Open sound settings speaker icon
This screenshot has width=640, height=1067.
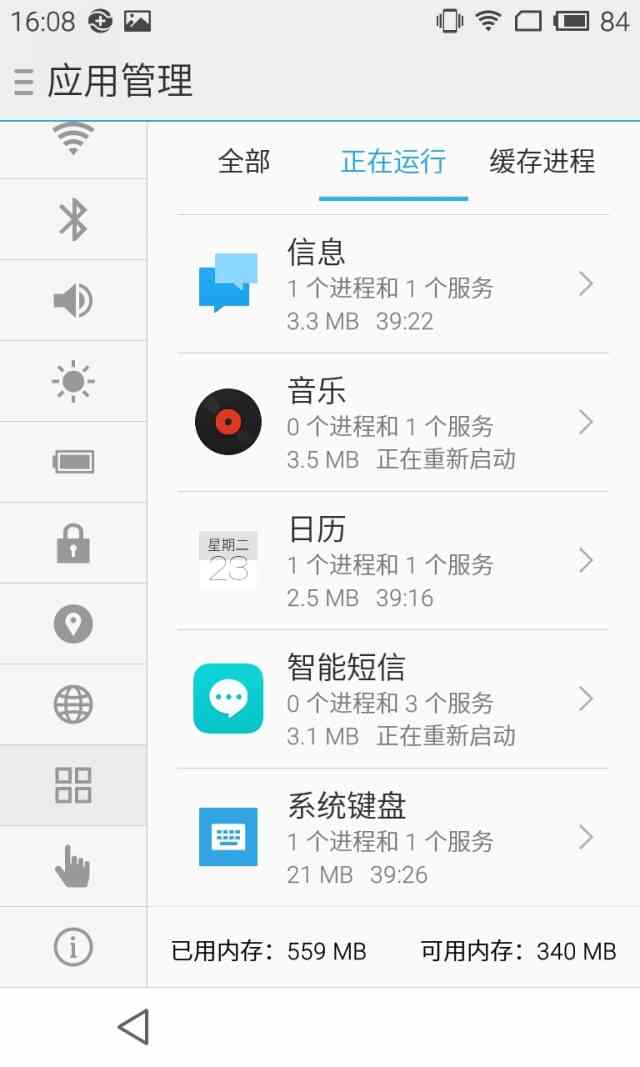click(73, 300)
